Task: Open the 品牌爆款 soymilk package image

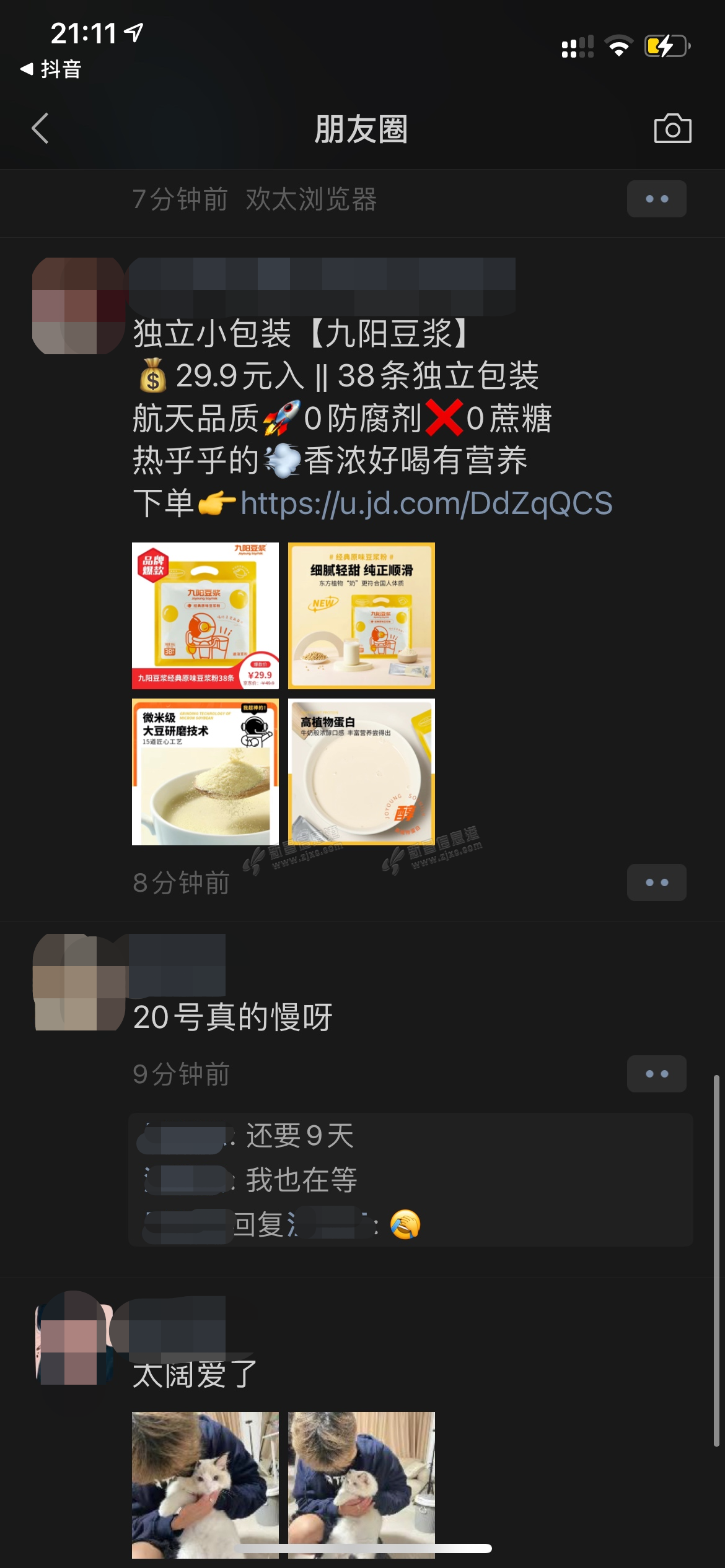Action: click(x=205, y=616)
